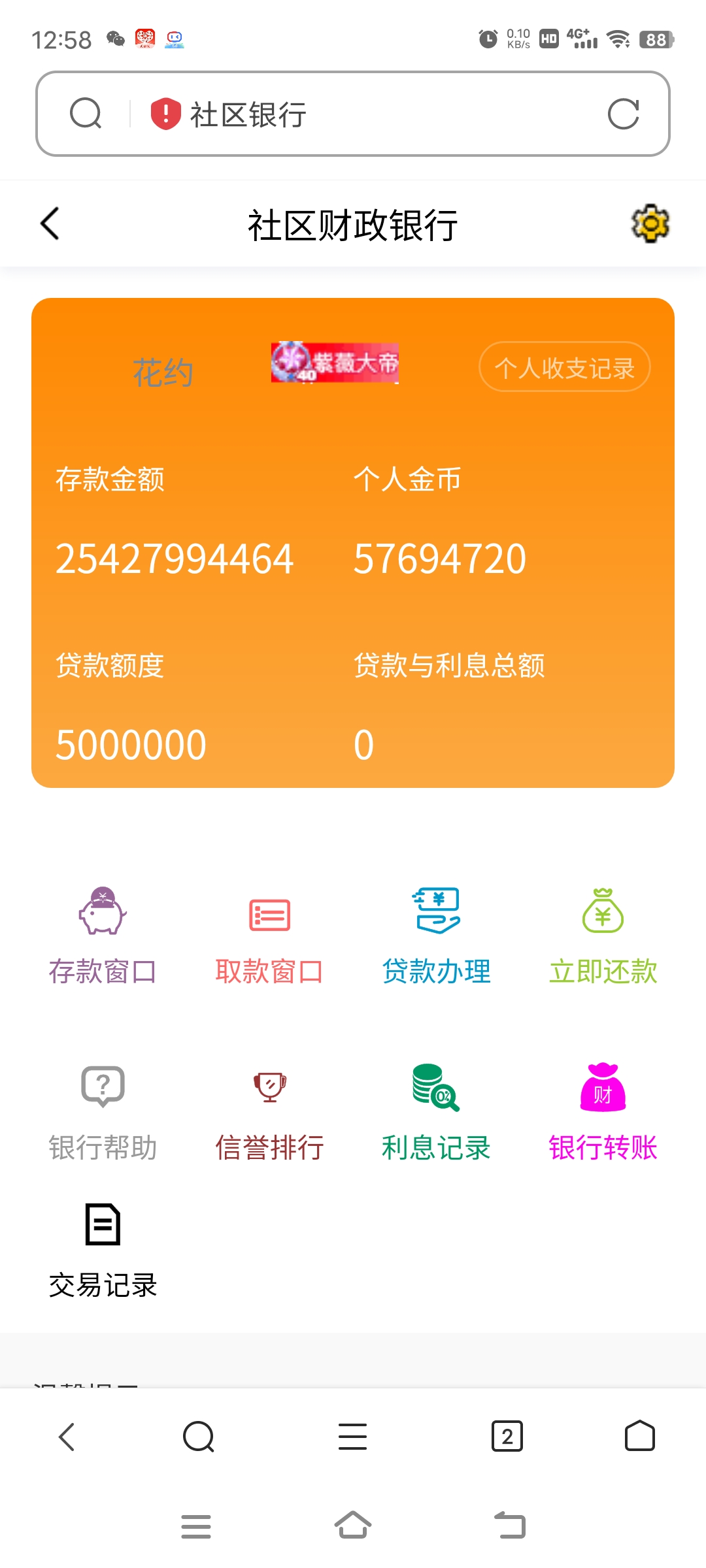View 个人收支记录
This screenshot has height=1568, width=706.
tap(564, 367)
